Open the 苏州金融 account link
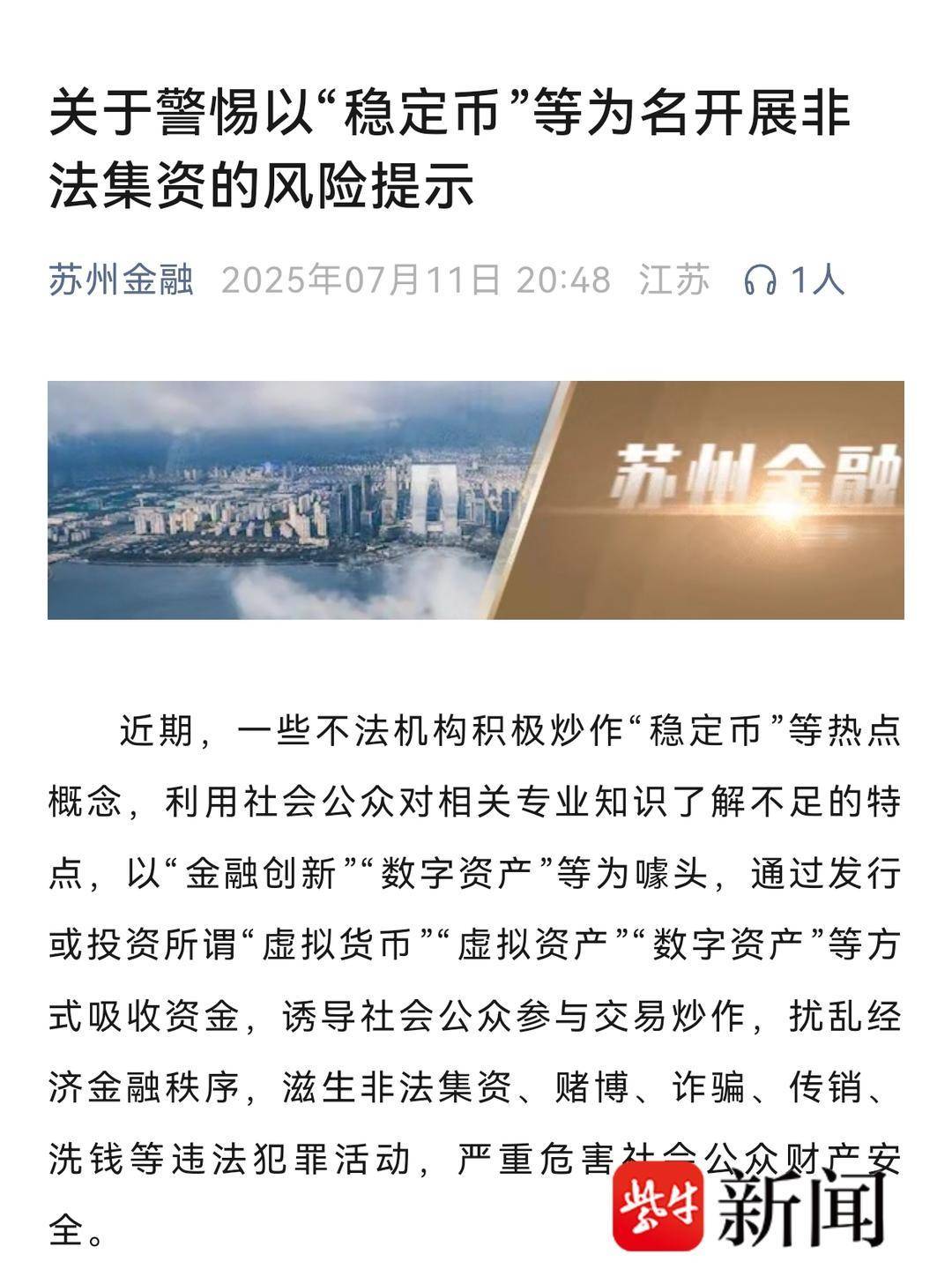 click(121, 280)
